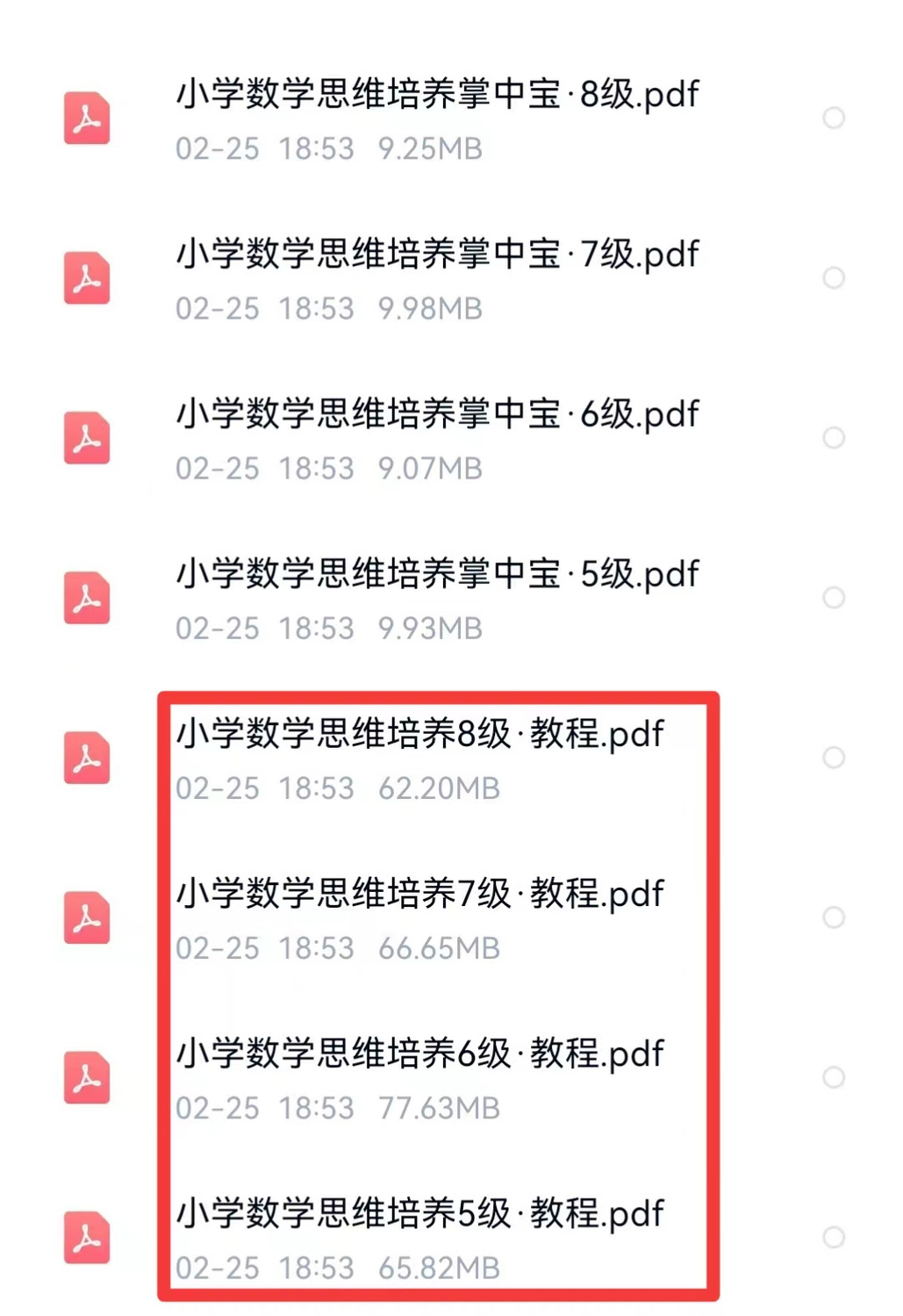
Task: Select the circle for 掌中宝·8级.pdf
Action: pyautogui.click(x=833, y=118)
